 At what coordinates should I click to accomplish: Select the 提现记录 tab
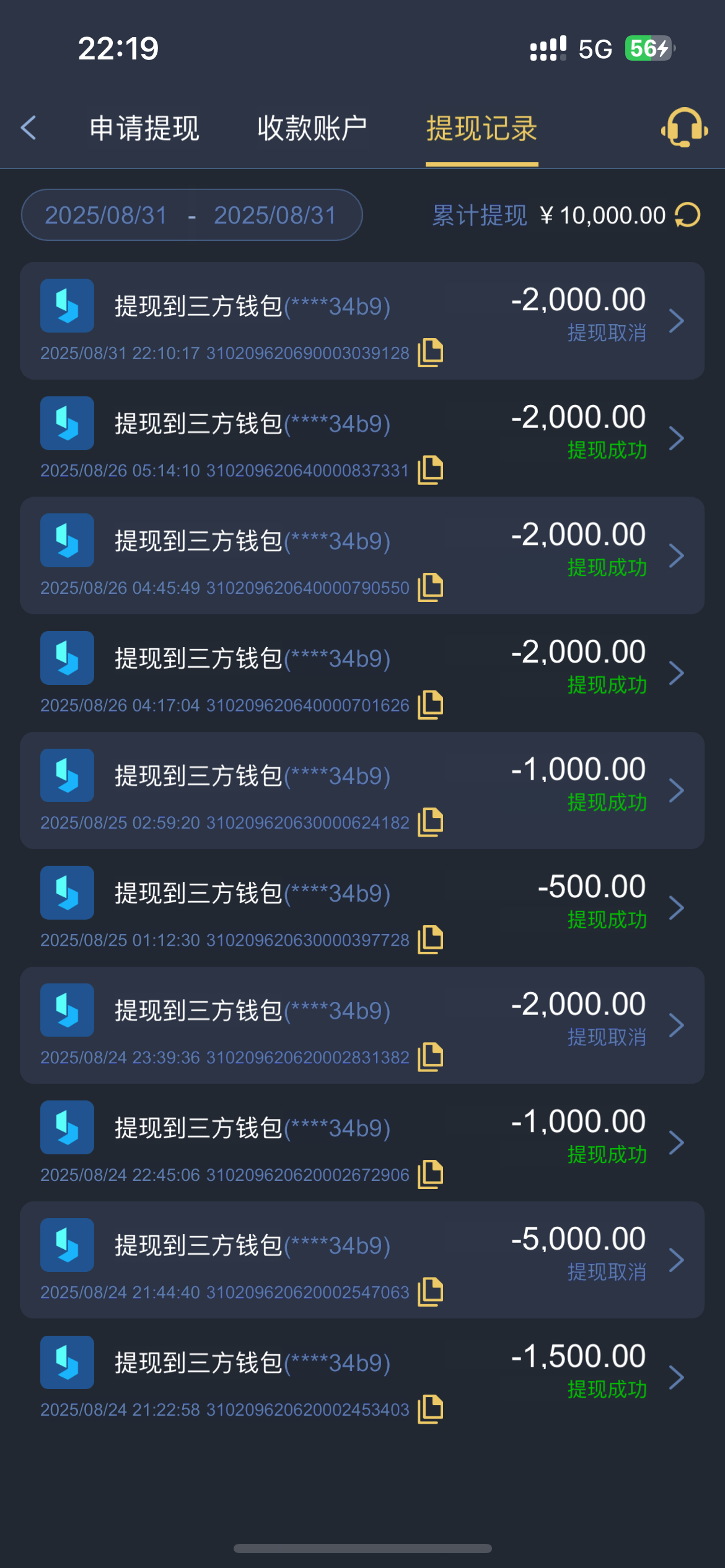pos(481,129)
